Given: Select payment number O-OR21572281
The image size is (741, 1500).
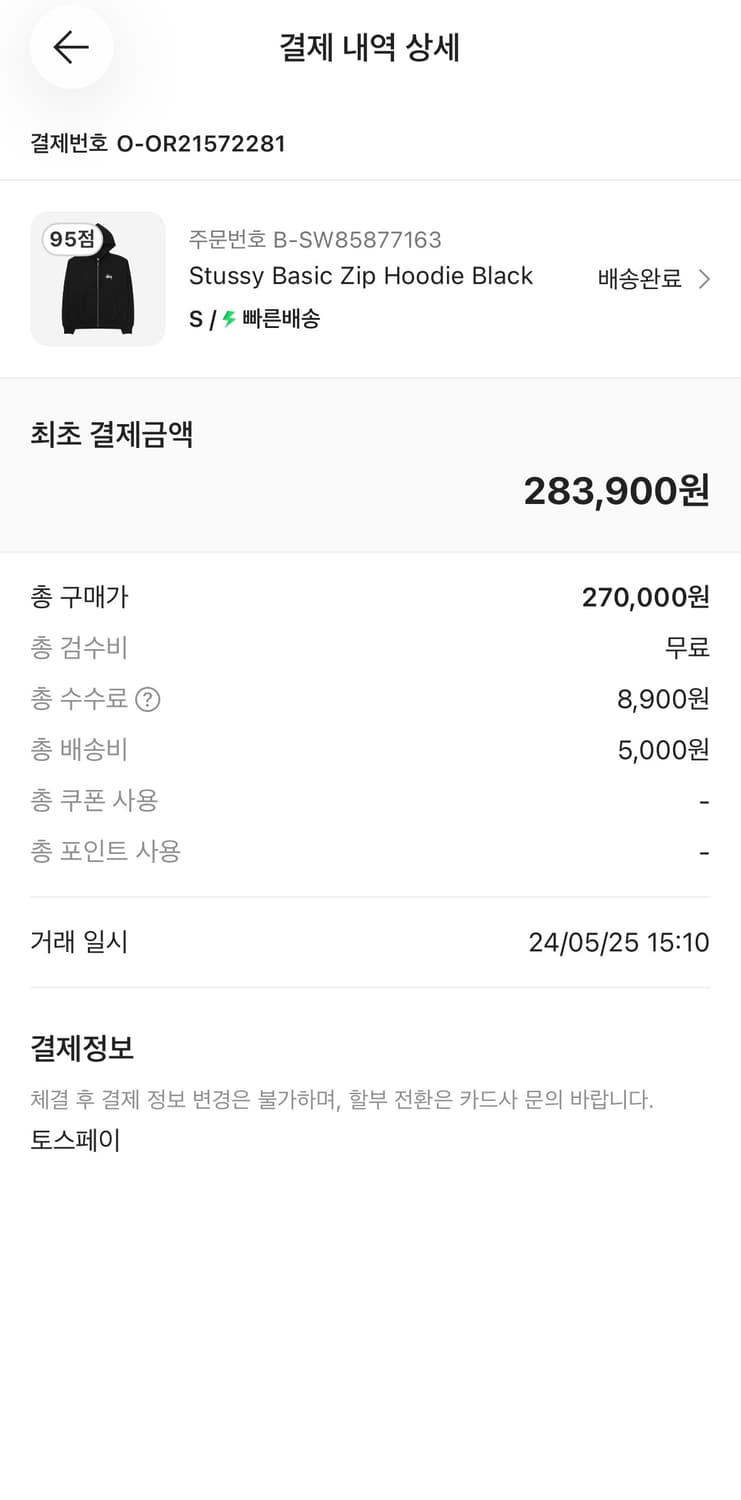Looking at the screenshot, I should 157,143.
